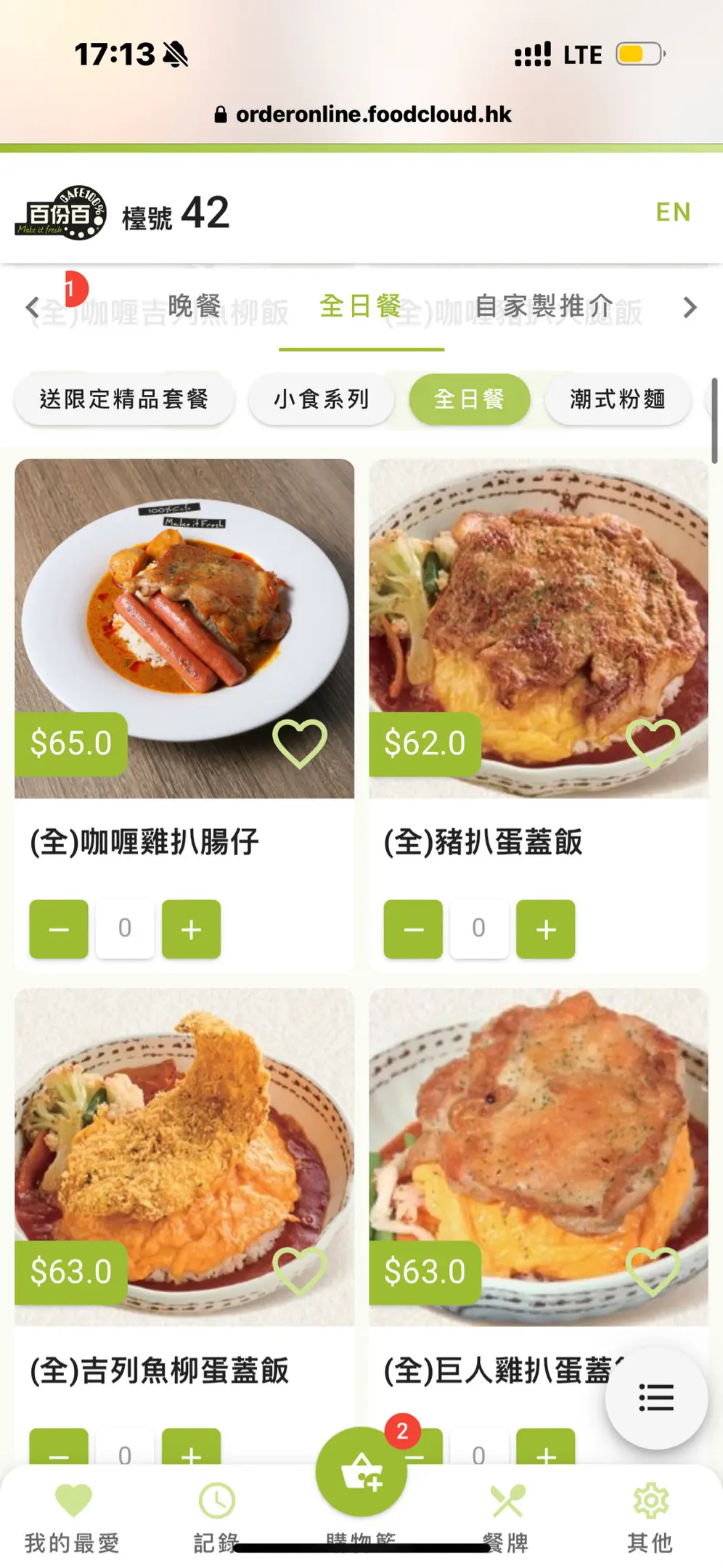Select the 潮式粉麵 chip
This screenshot has height=1568, width=723.
click(617, 399)
